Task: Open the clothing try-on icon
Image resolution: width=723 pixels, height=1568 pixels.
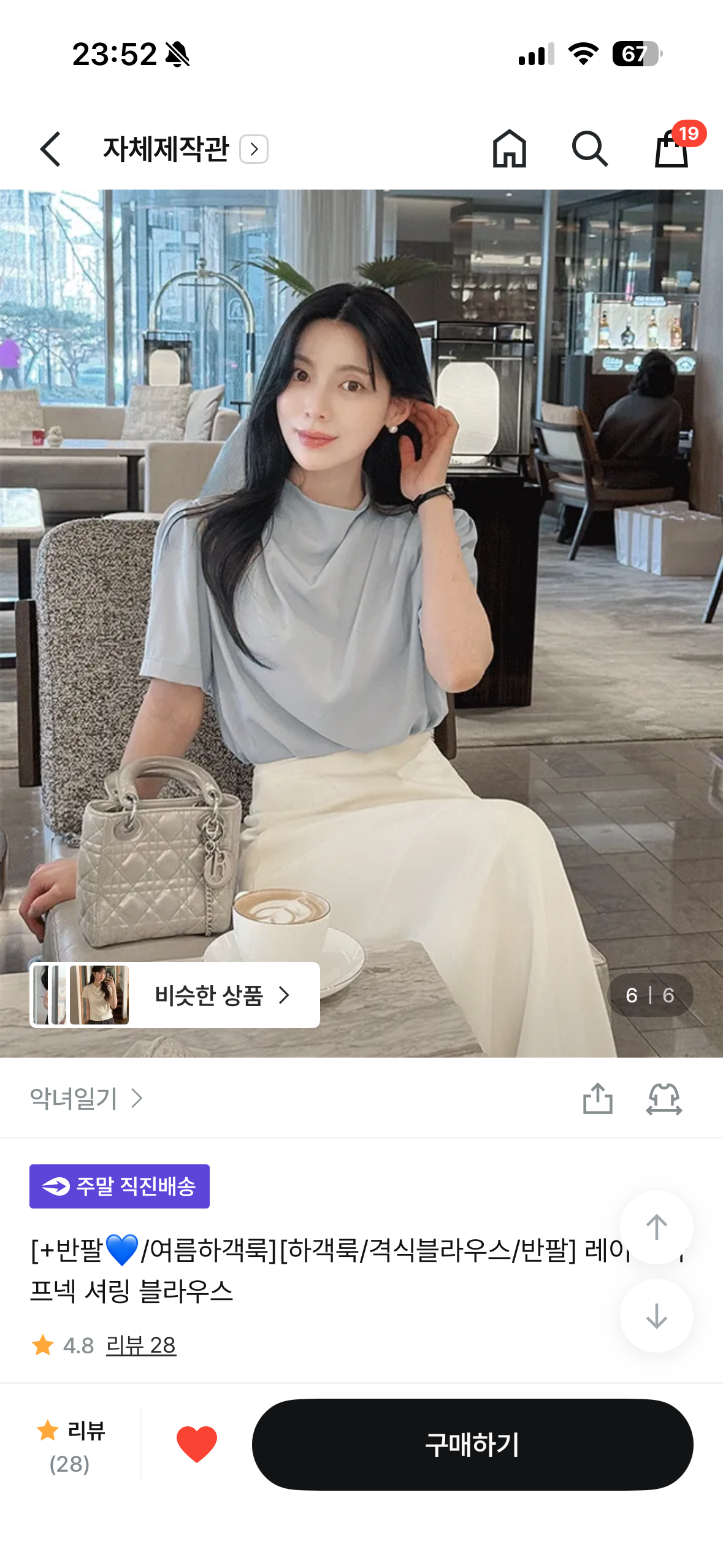Action: [664, 1098]
